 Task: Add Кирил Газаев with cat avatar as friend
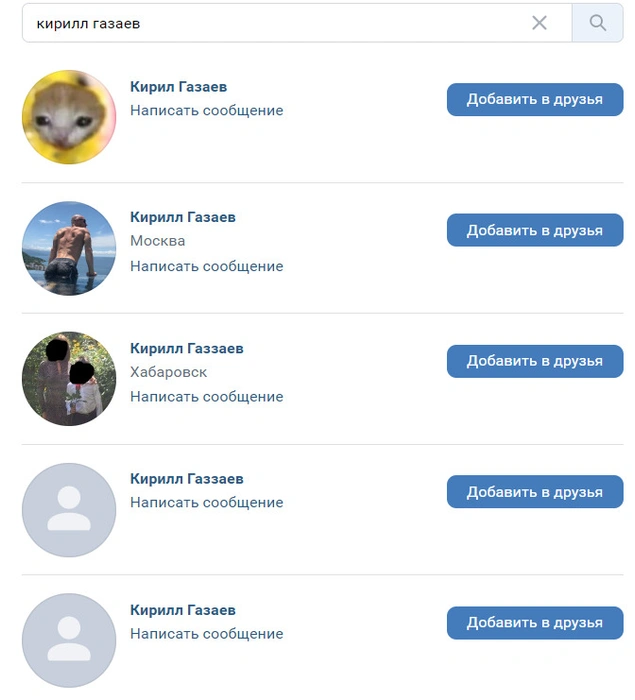point(534,100)
